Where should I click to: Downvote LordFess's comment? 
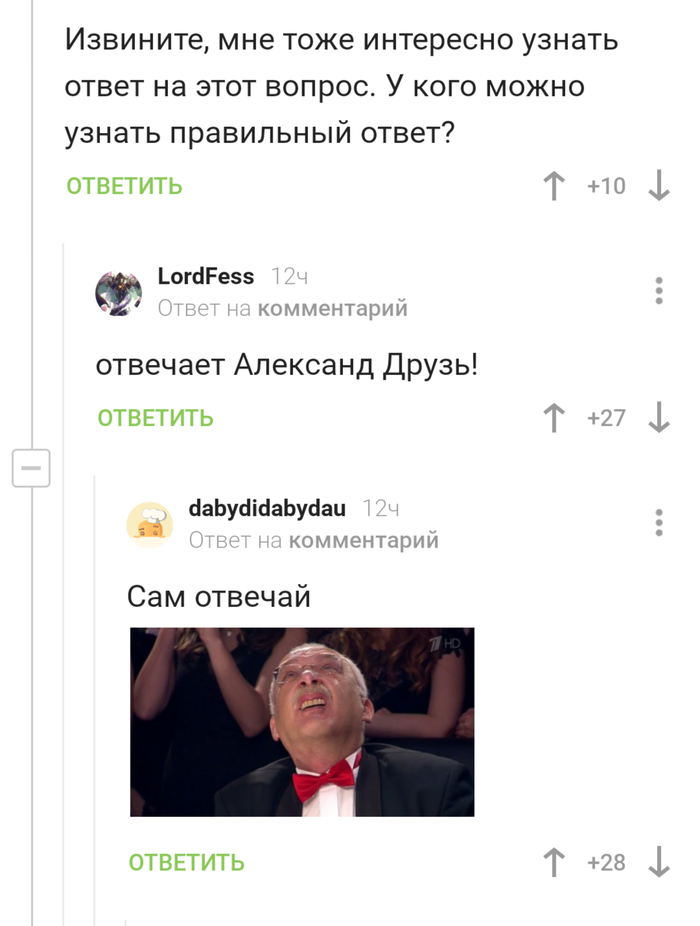point(659,418)
